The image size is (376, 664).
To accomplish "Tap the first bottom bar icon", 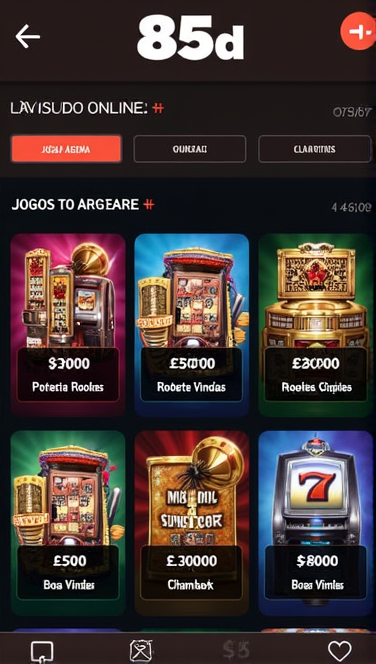I will pyautogui.click(x=42, y=652).
